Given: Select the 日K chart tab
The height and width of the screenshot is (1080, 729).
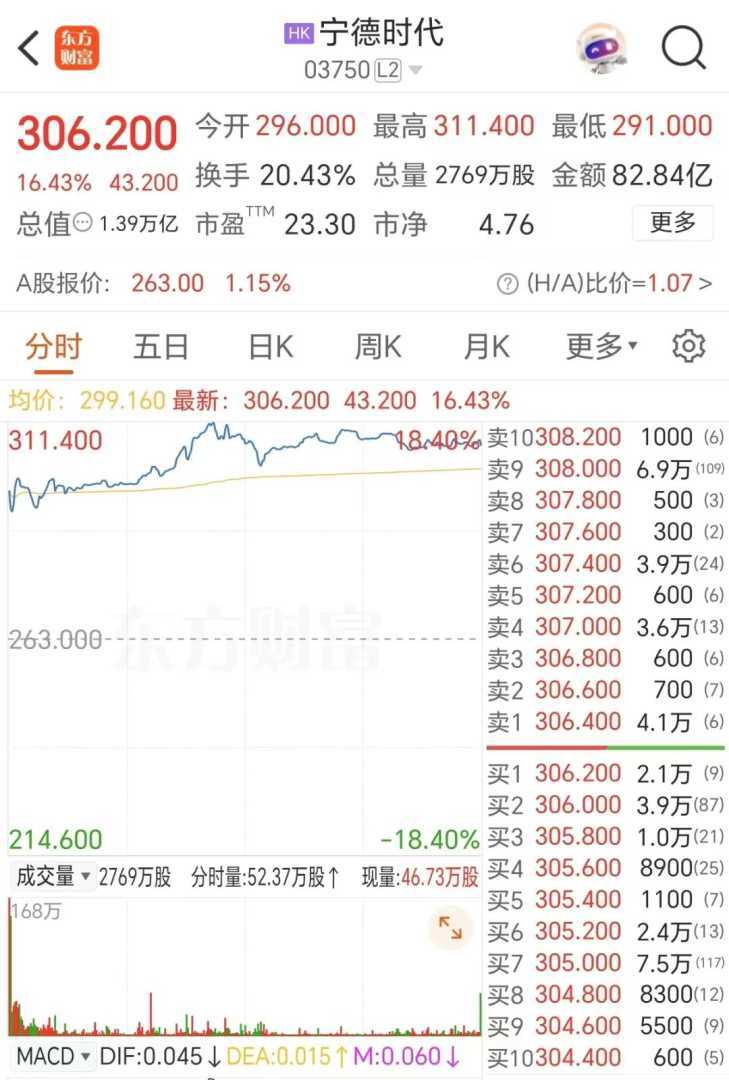Looking at the screenshot, I should coord(270,347).
